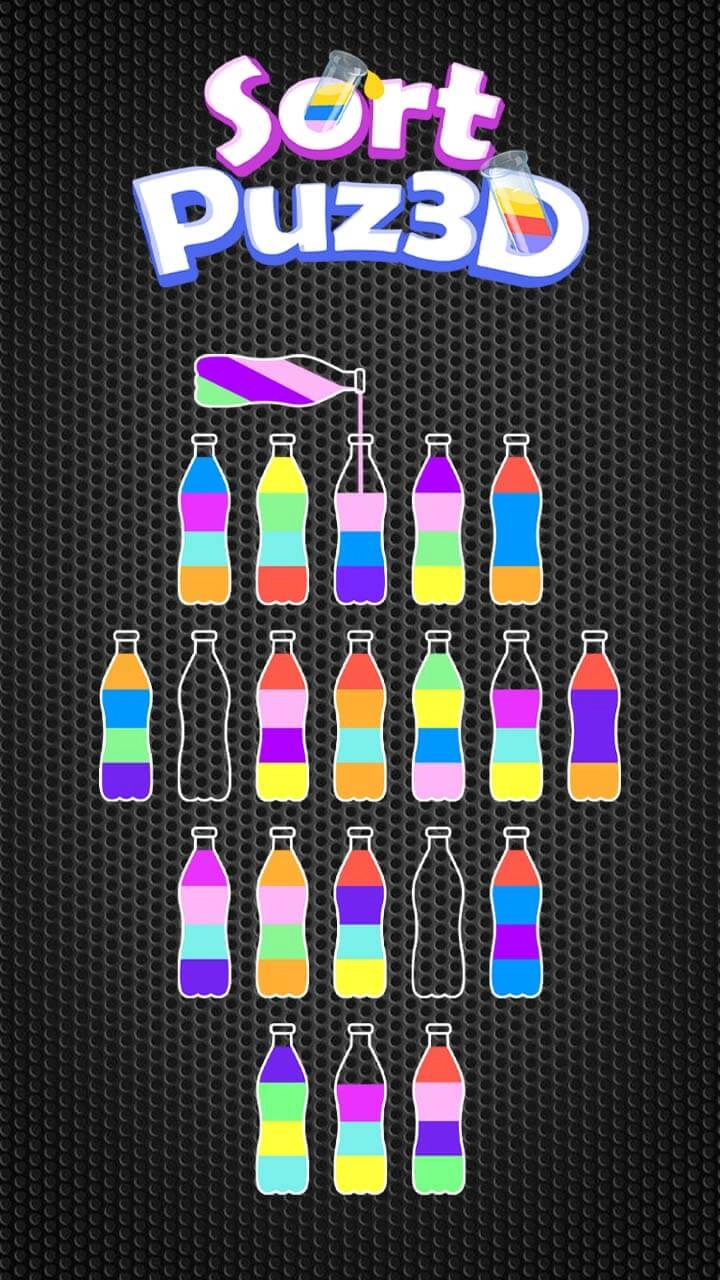Select the magenta-topped bottle starting the third row

pyautogui.click(x=205, y=915)
